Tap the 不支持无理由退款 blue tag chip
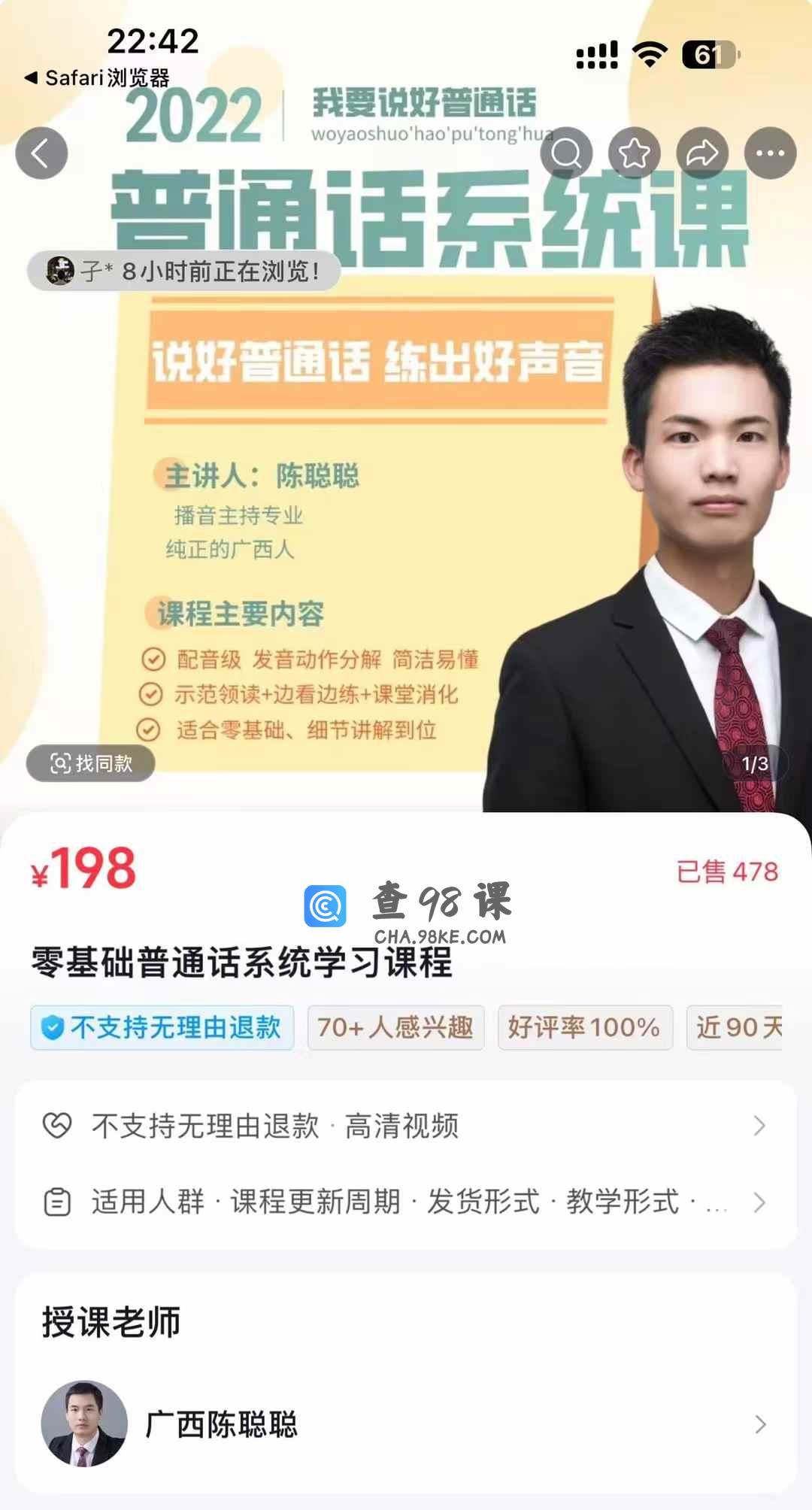 pos(162,1027)
